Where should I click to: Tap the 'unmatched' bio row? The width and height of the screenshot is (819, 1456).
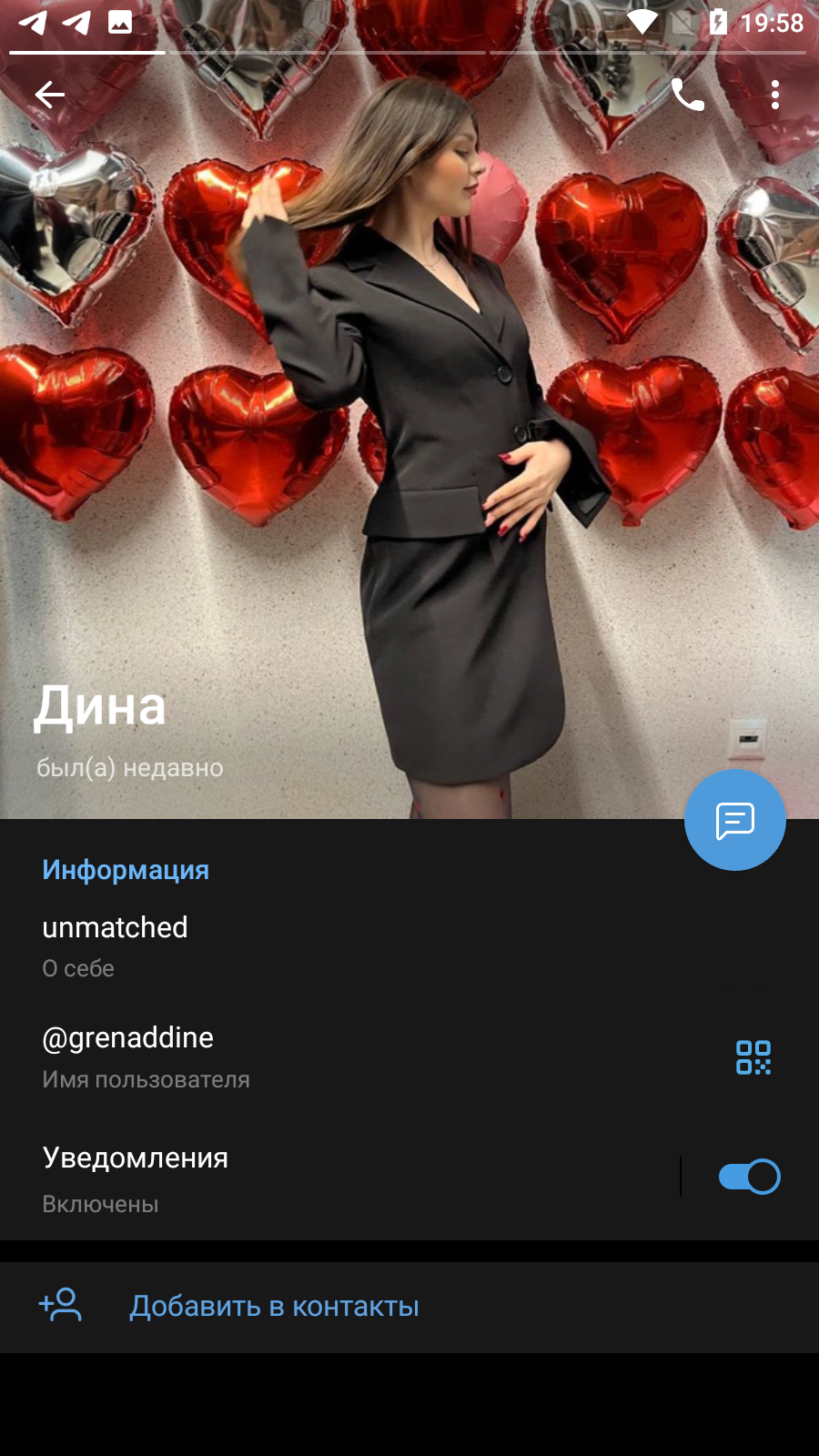(x=409, y=946)
